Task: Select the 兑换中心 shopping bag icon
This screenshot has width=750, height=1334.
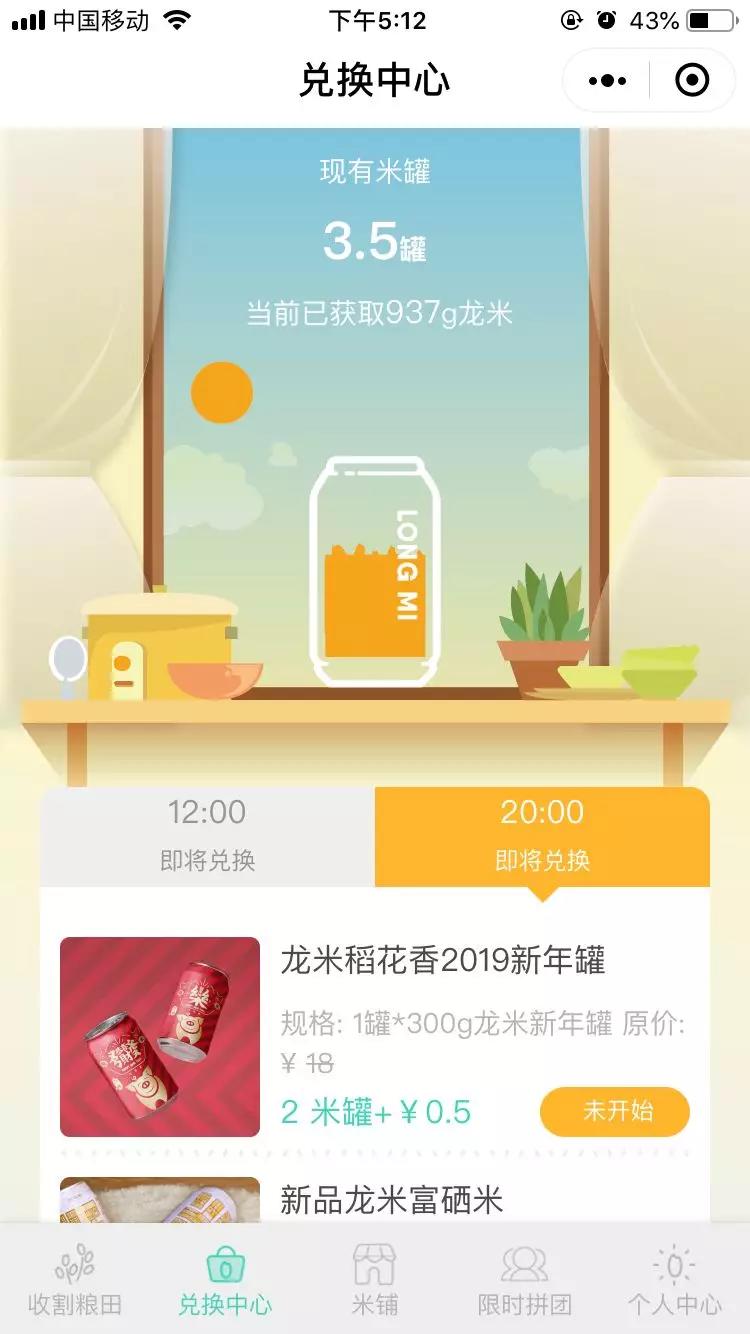Action: point(223,1269)
